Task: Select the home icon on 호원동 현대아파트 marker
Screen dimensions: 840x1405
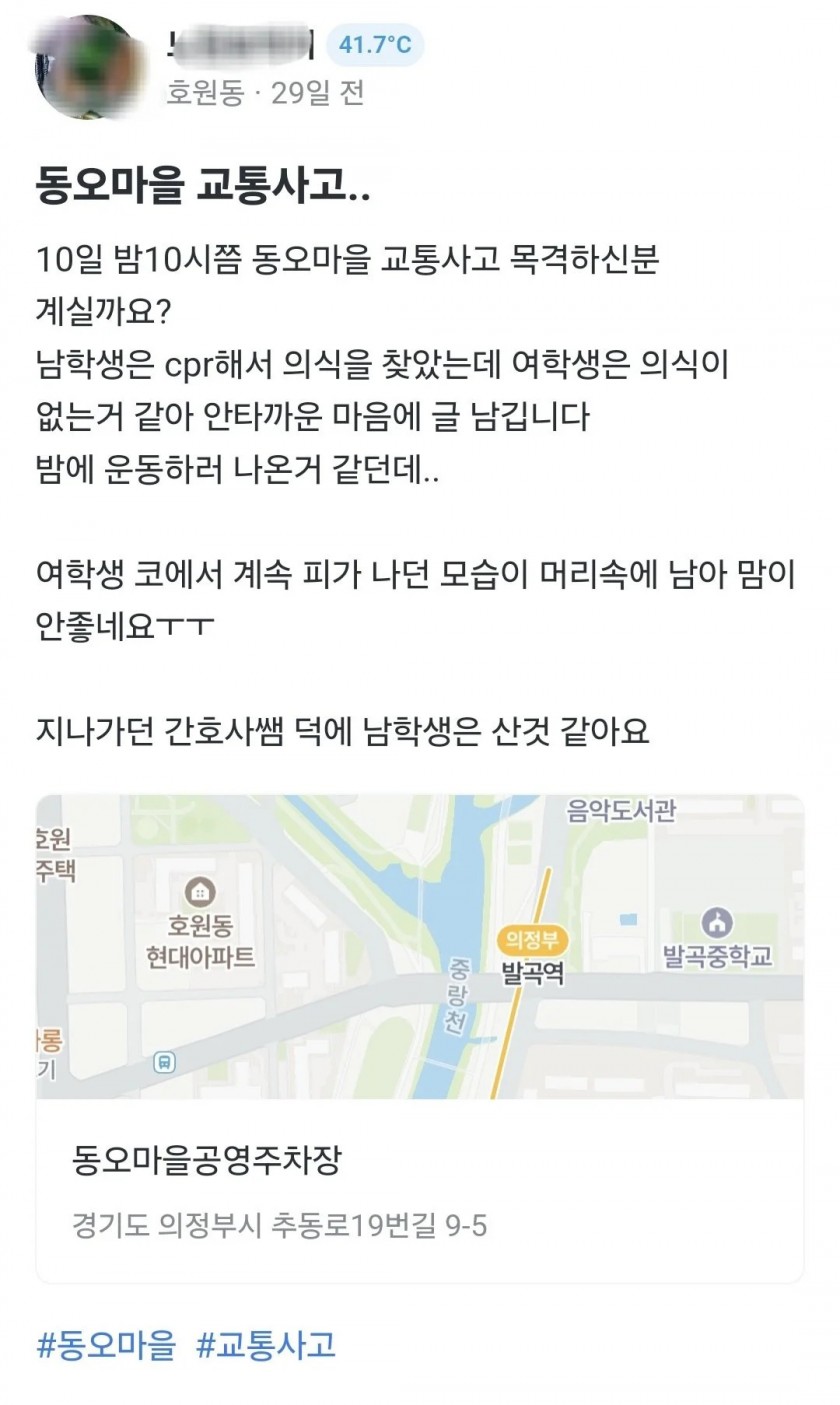Action: pyautogui.click(x=199, y=891)
